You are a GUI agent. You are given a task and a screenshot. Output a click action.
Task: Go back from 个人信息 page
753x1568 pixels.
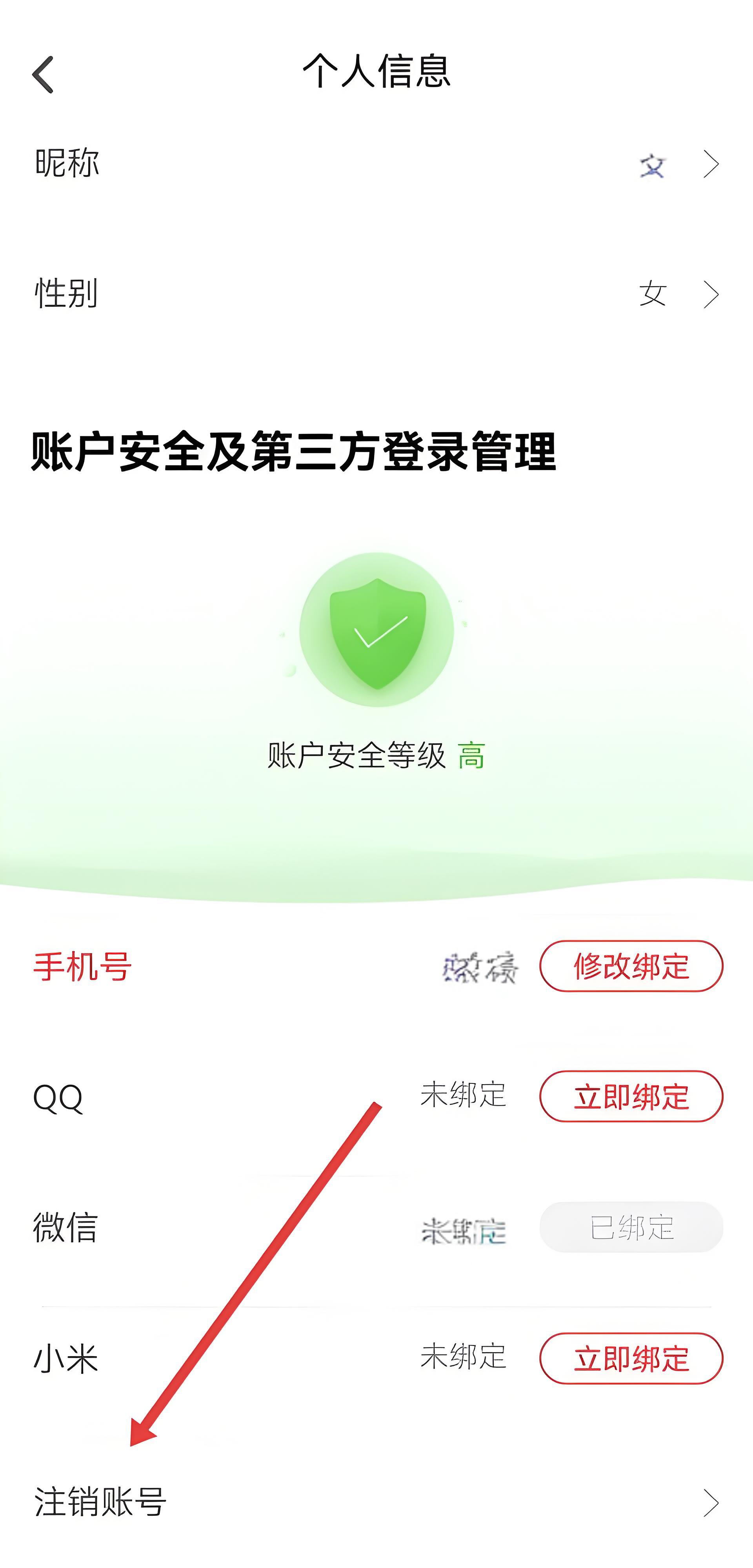pyautogui.click(x=43, y=75)
